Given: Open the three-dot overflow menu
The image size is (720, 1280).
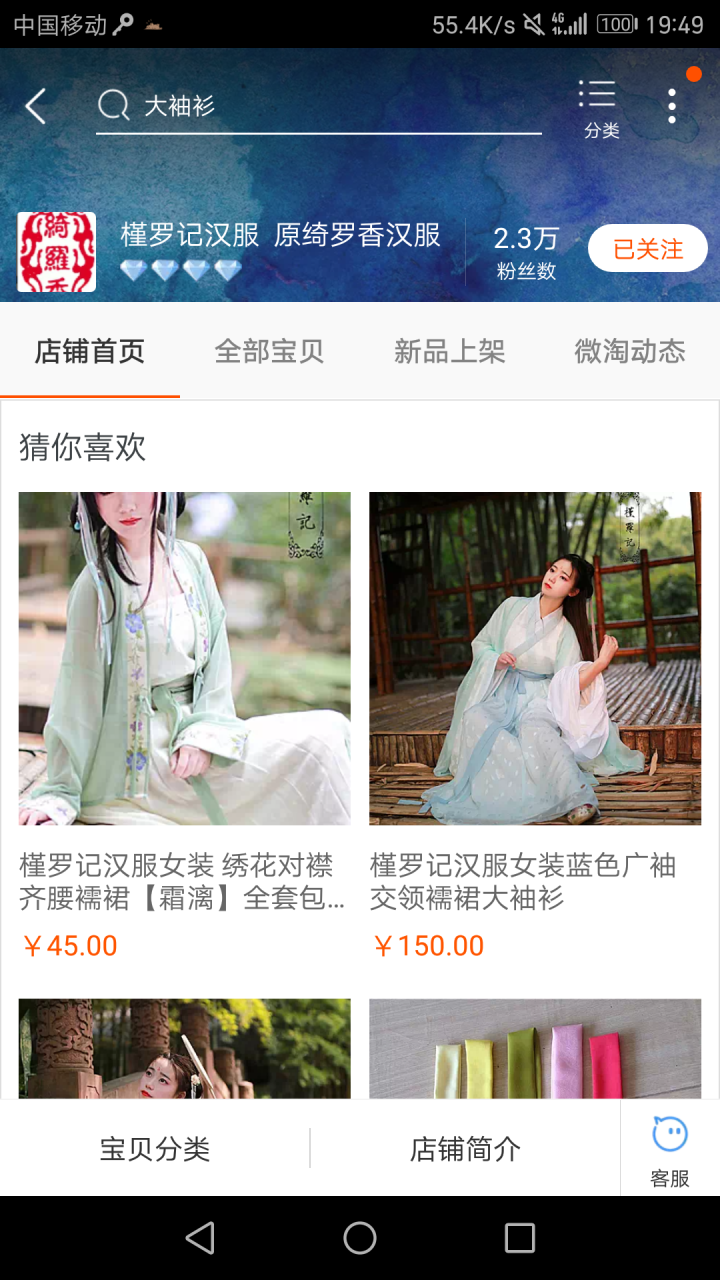Looking at the screenshot, I should 672,106.
